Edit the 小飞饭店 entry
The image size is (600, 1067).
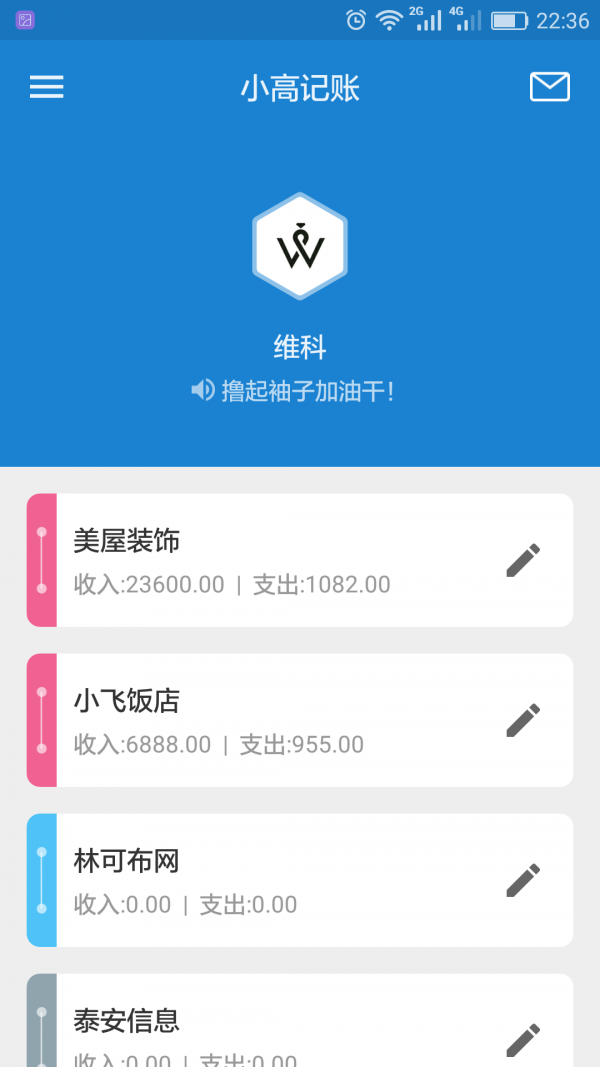tap(522, 720)
